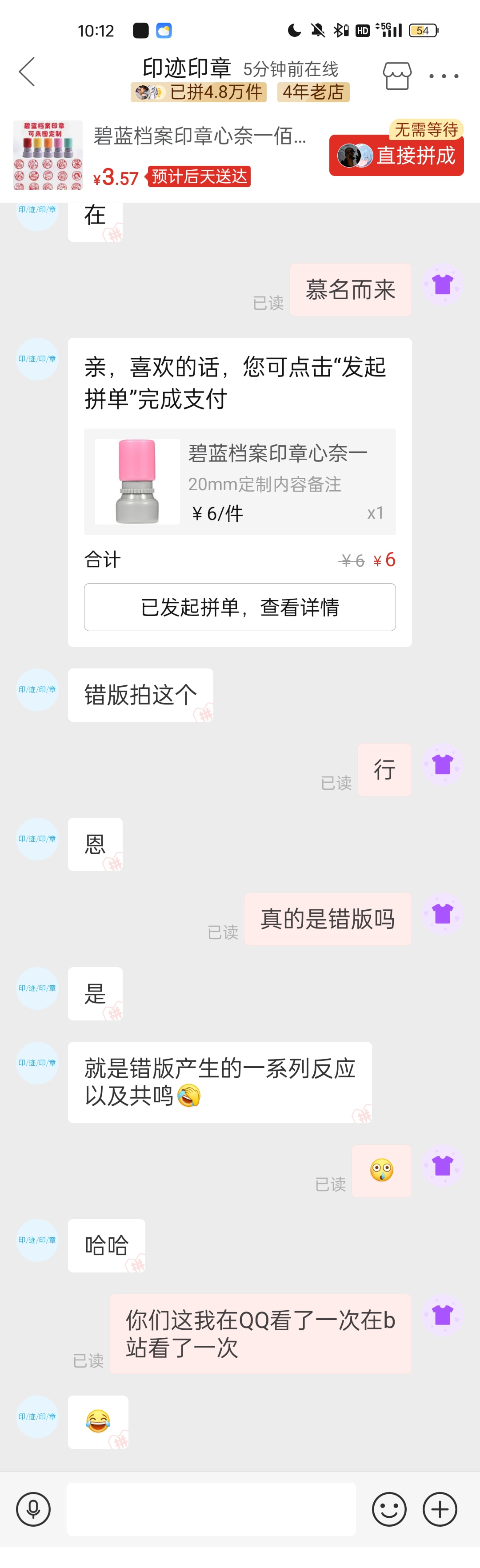The height and width of the screenshot is (1568, 480).
Task: Open the shop storefront icon
Action: click(x=396, y=76)
